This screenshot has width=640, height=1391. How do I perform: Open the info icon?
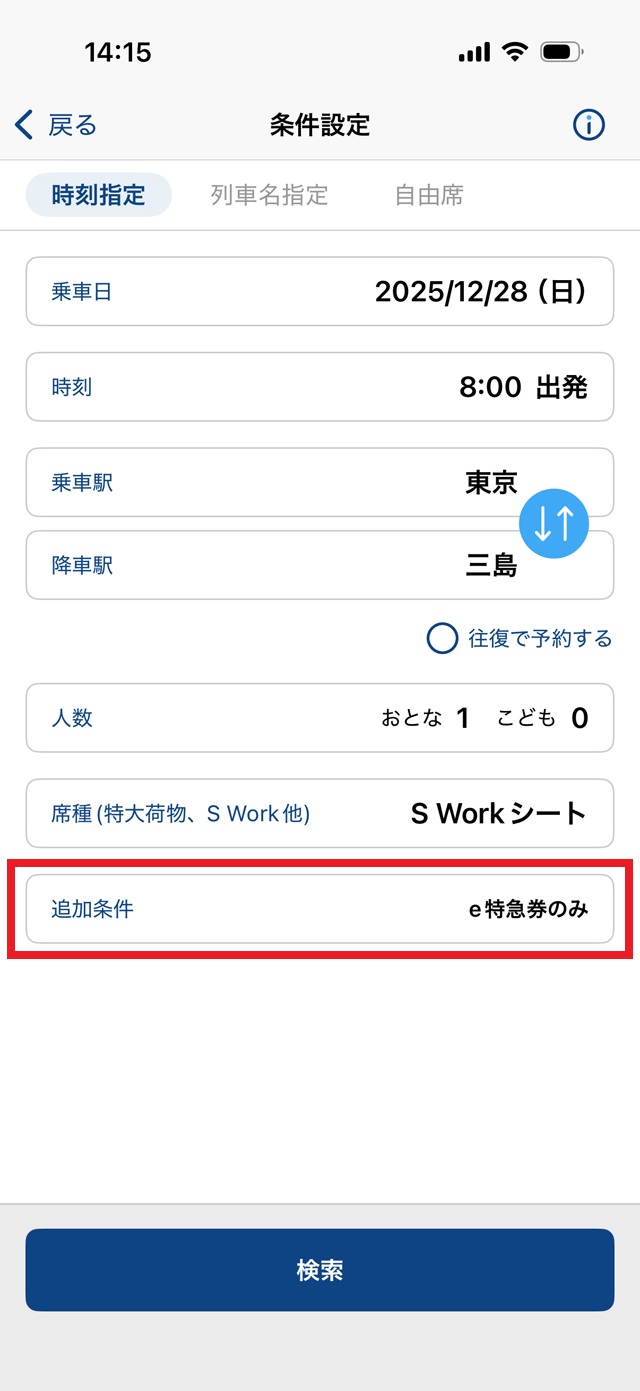pyautogui.click(x=589, y=125)
